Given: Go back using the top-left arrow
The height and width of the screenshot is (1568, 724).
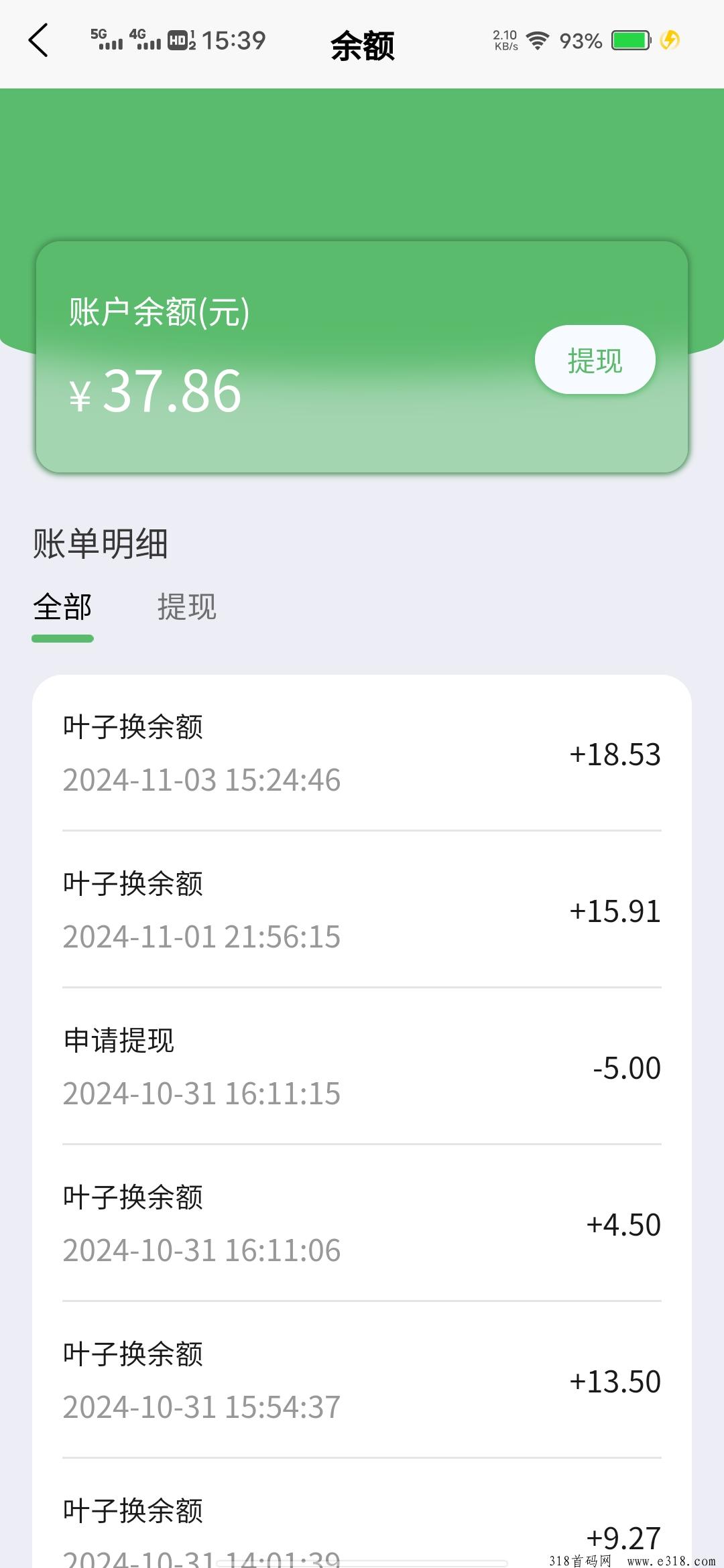Looking at the screenshot, I should pyautogui.click(x=38, y=40).
